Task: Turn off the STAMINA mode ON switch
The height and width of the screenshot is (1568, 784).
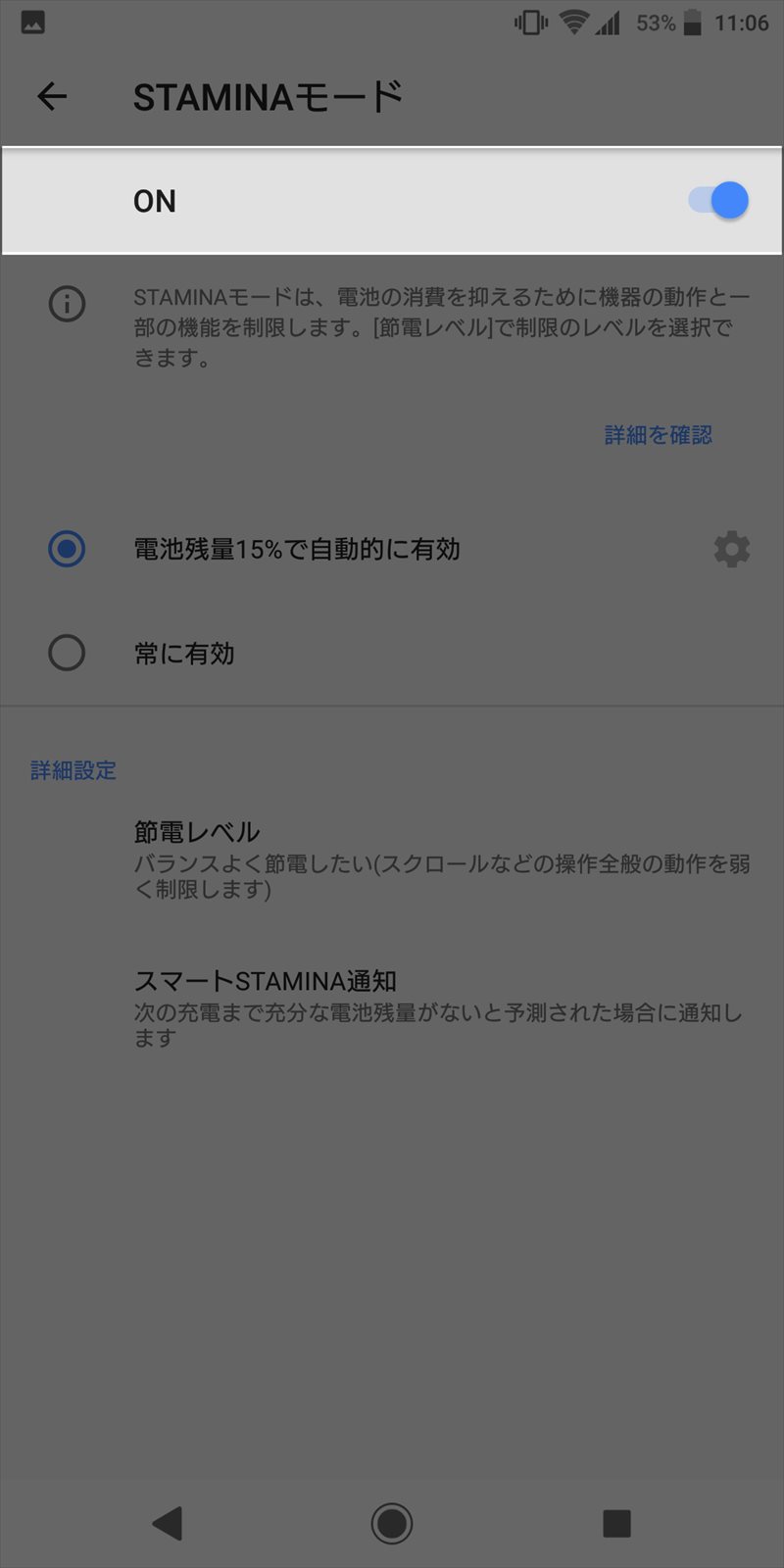Action: pos(718,201)
